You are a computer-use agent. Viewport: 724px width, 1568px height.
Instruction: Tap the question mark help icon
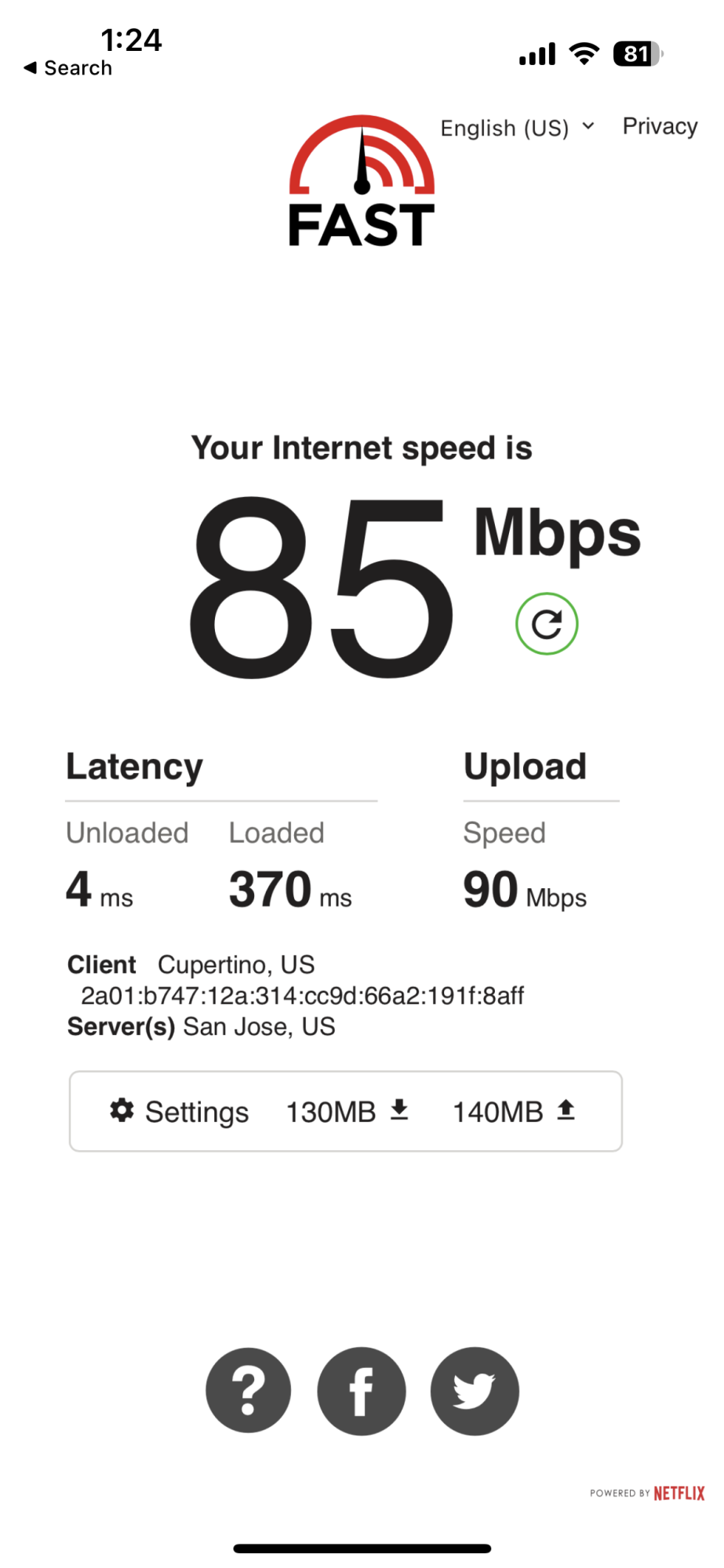[248, 1391]
